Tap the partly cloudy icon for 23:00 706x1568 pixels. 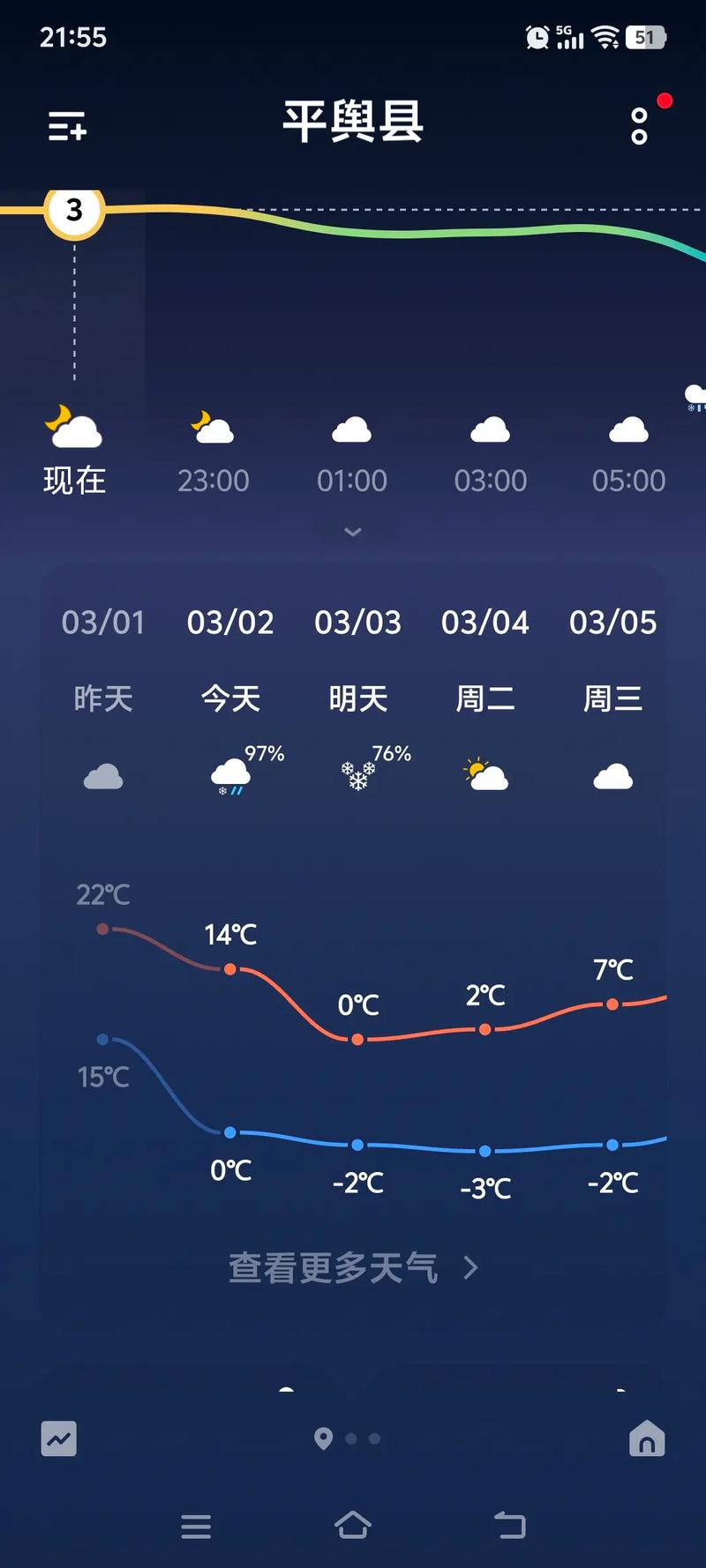coord(212,428)
